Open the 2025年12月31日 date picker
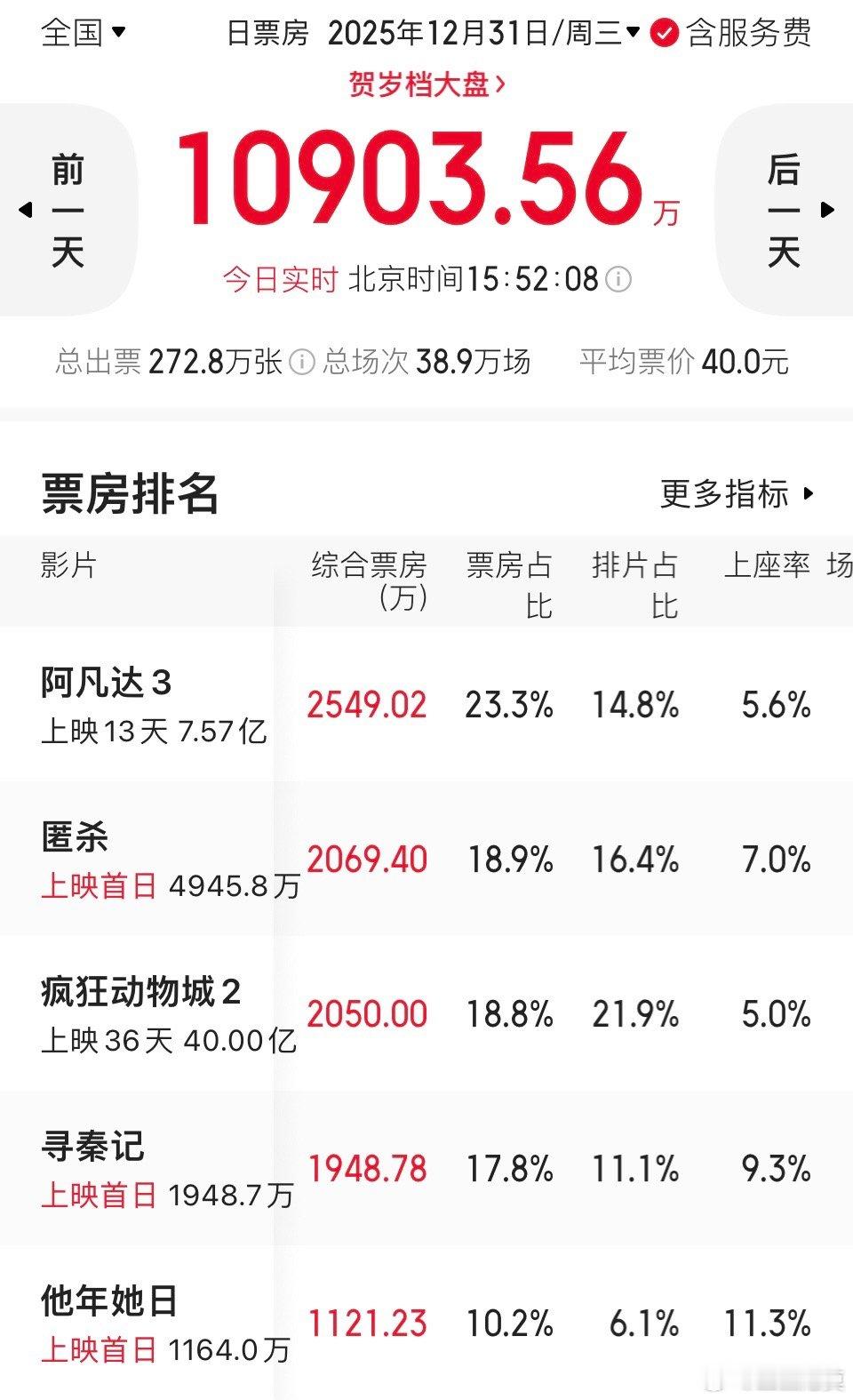853x1400 pixels. pos(471,32)
